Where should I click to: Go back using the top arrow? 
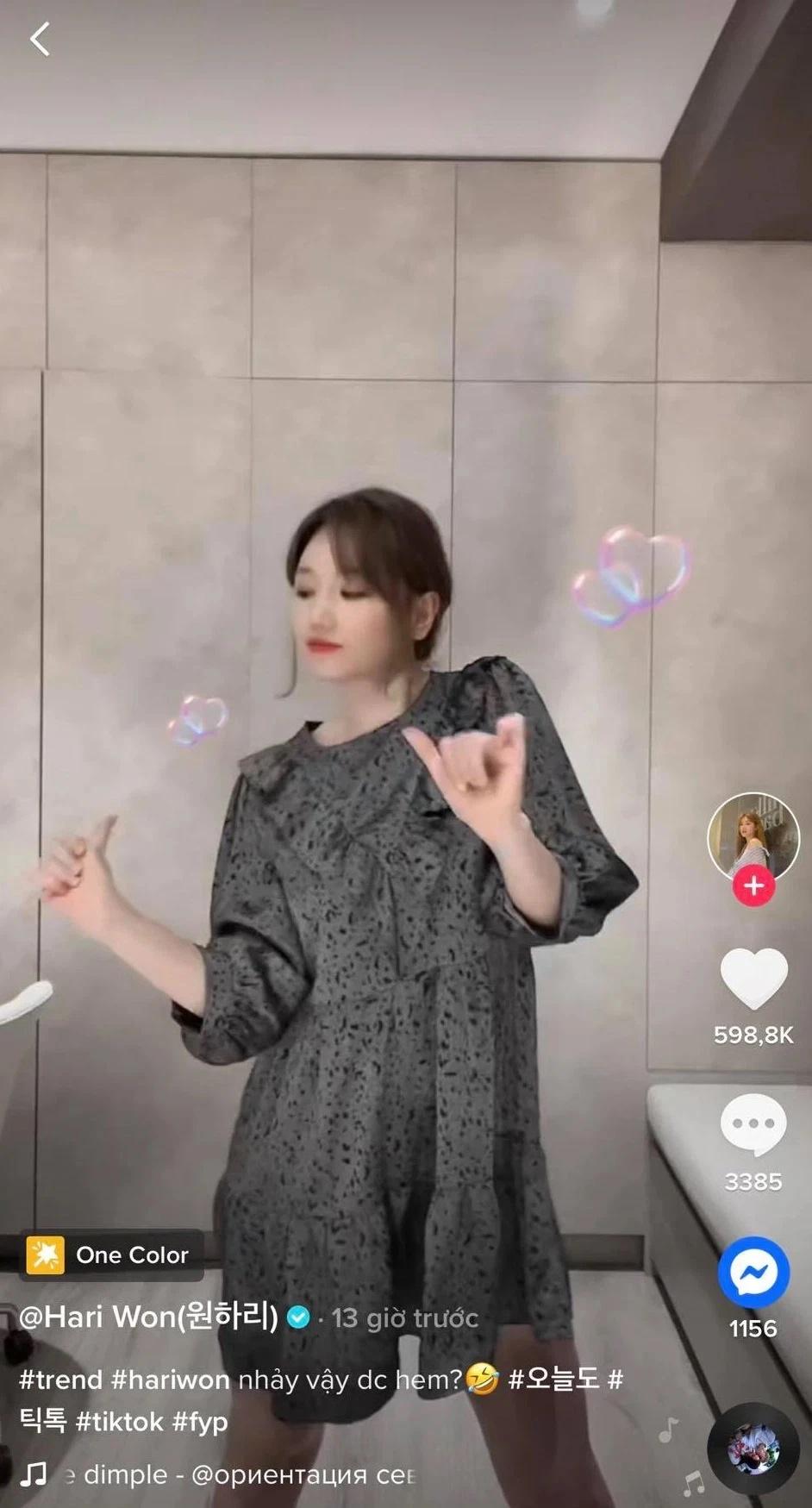point(40,40)
